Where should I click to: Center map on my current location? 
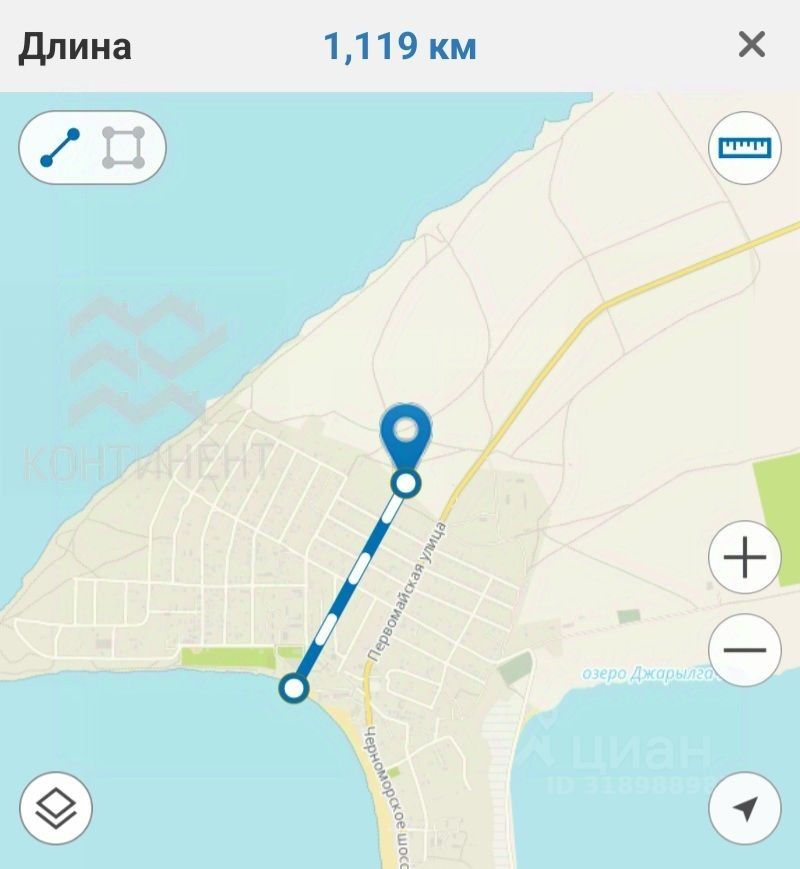744,809
